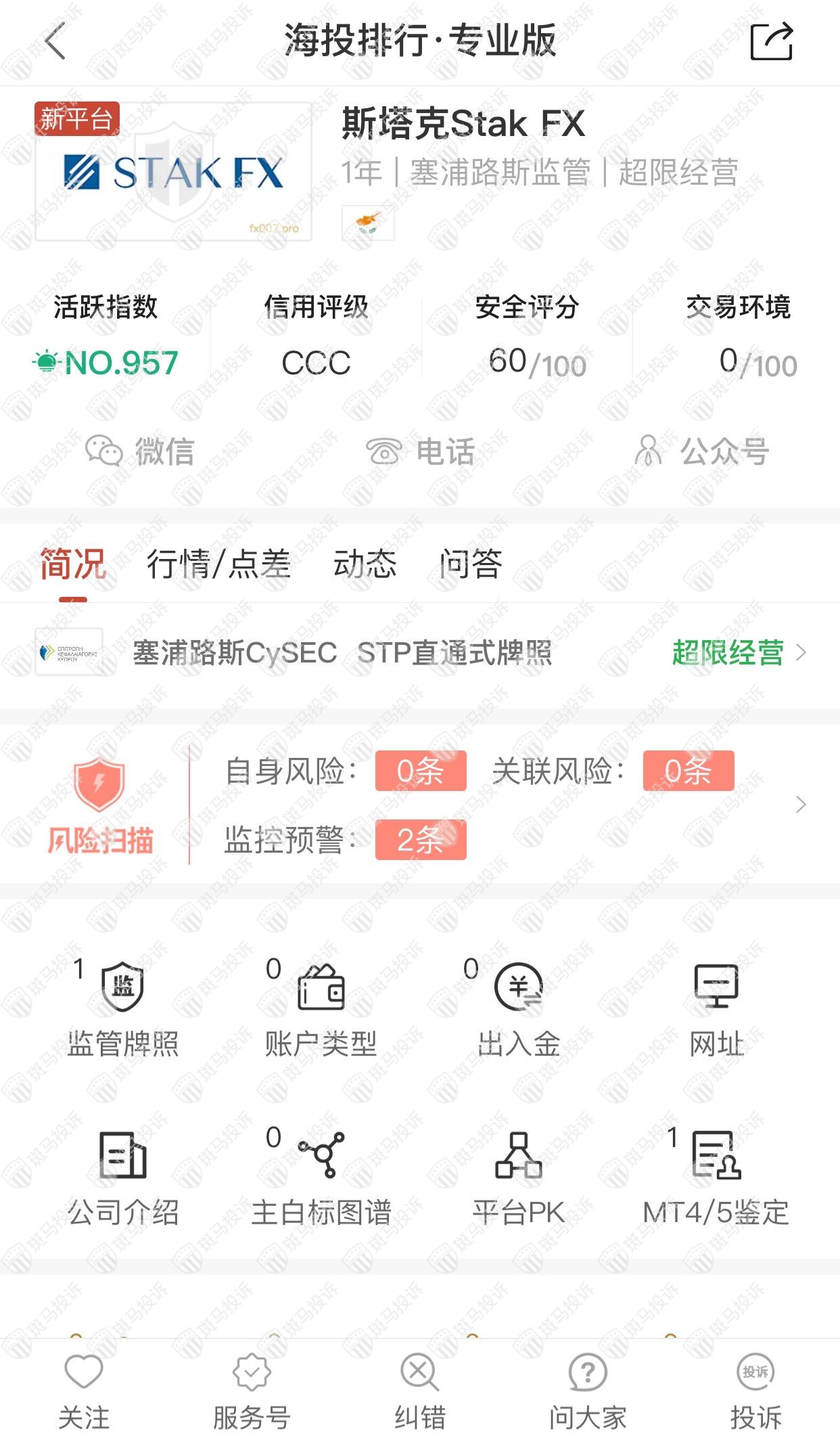
Task: Share this Stak FX page
Action: (x=771, y=42)
